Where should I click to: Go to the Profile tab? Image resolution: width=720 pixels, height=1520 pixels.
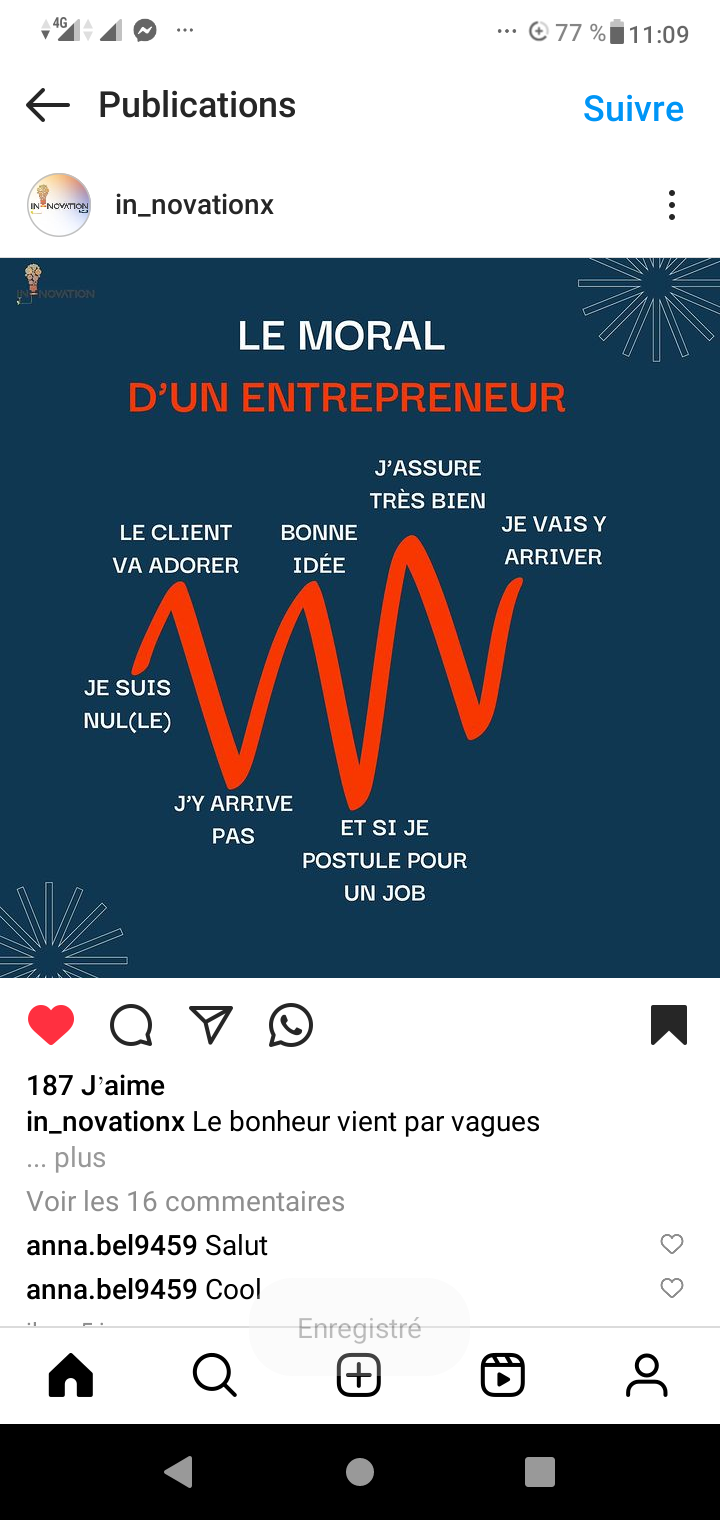pyautogui.click(x=647, y=1376)
